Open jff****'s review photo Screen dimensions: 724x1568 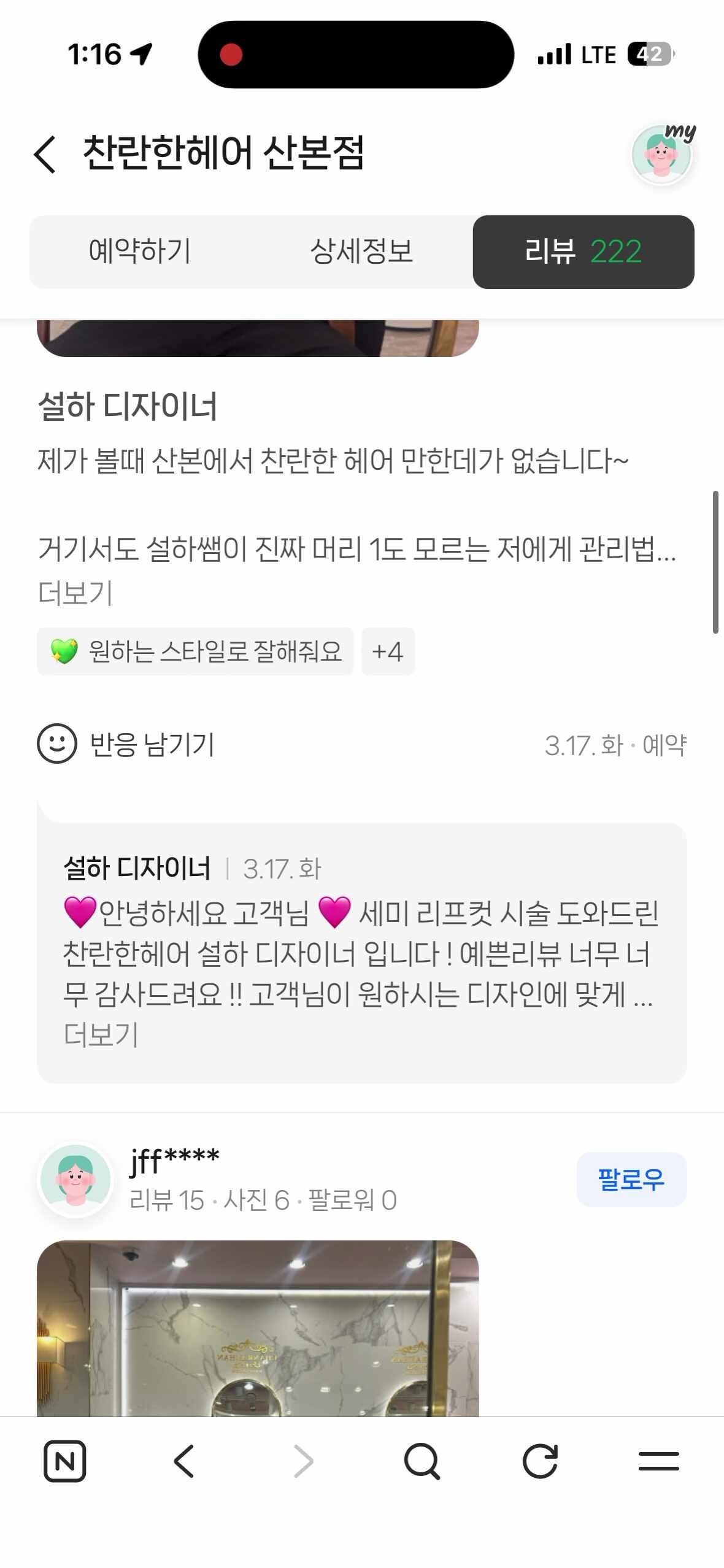click(258, 1328)
